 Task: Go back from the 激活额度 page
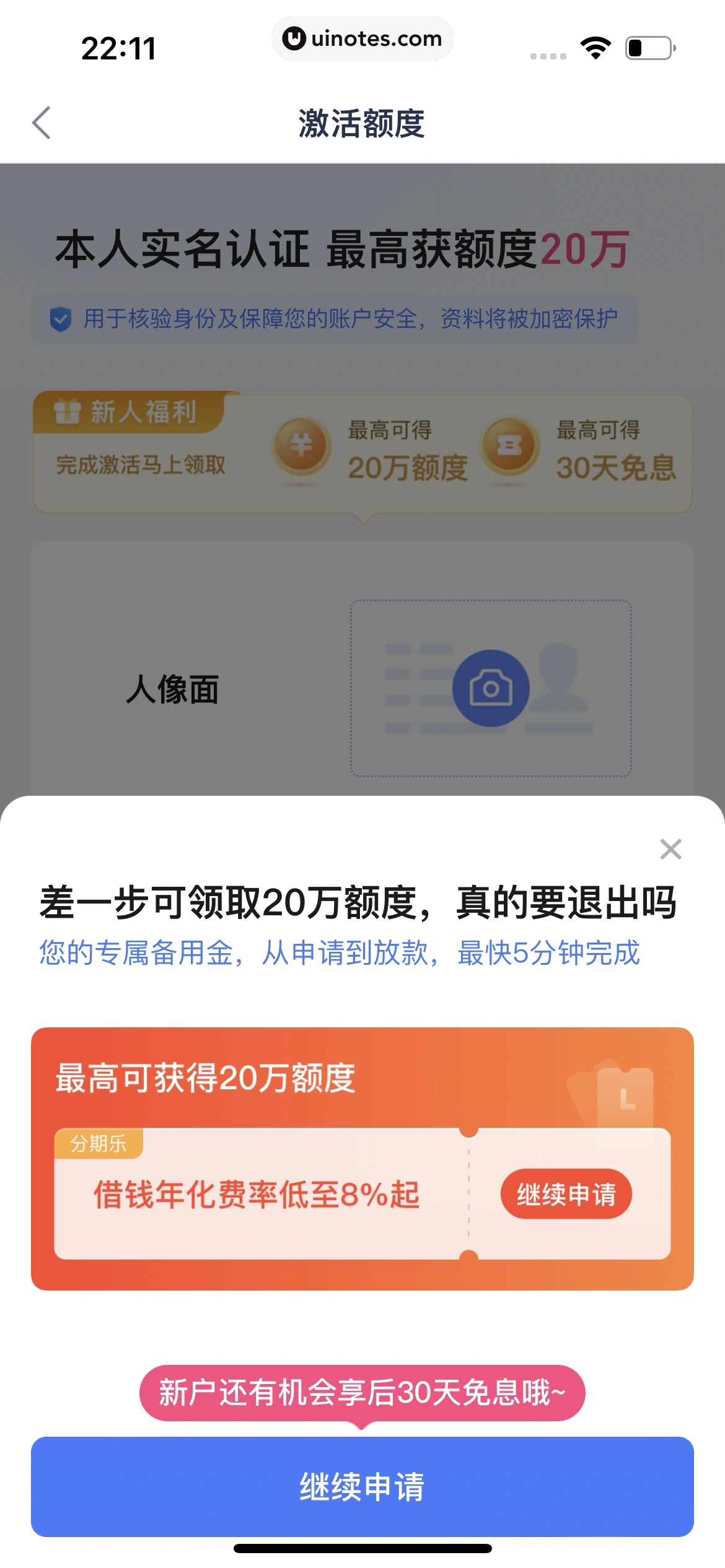(x=42, y=123)
